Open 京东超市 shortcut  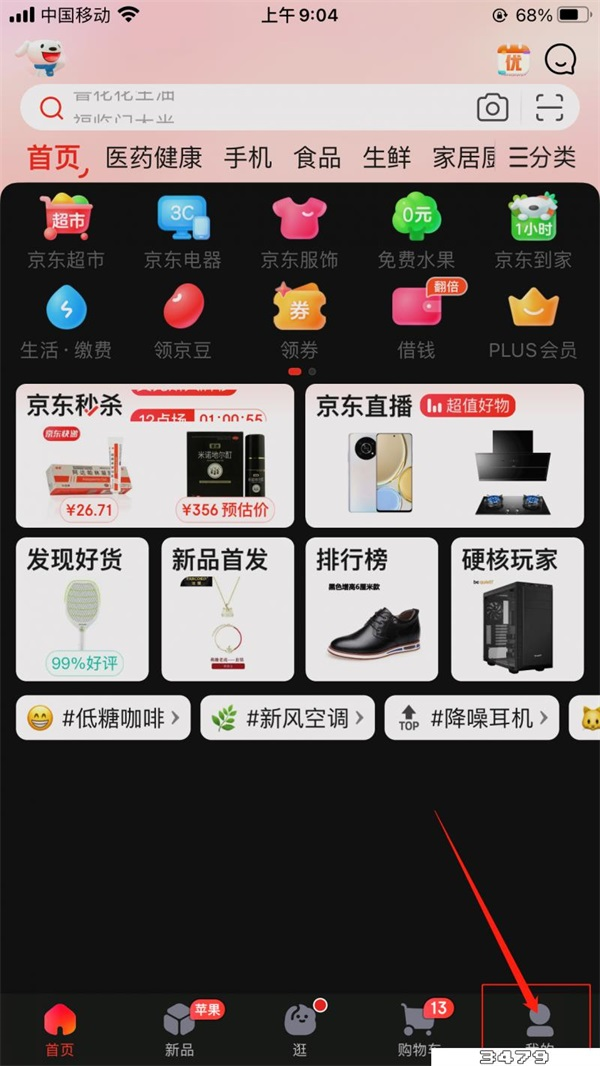click(66, 232)
